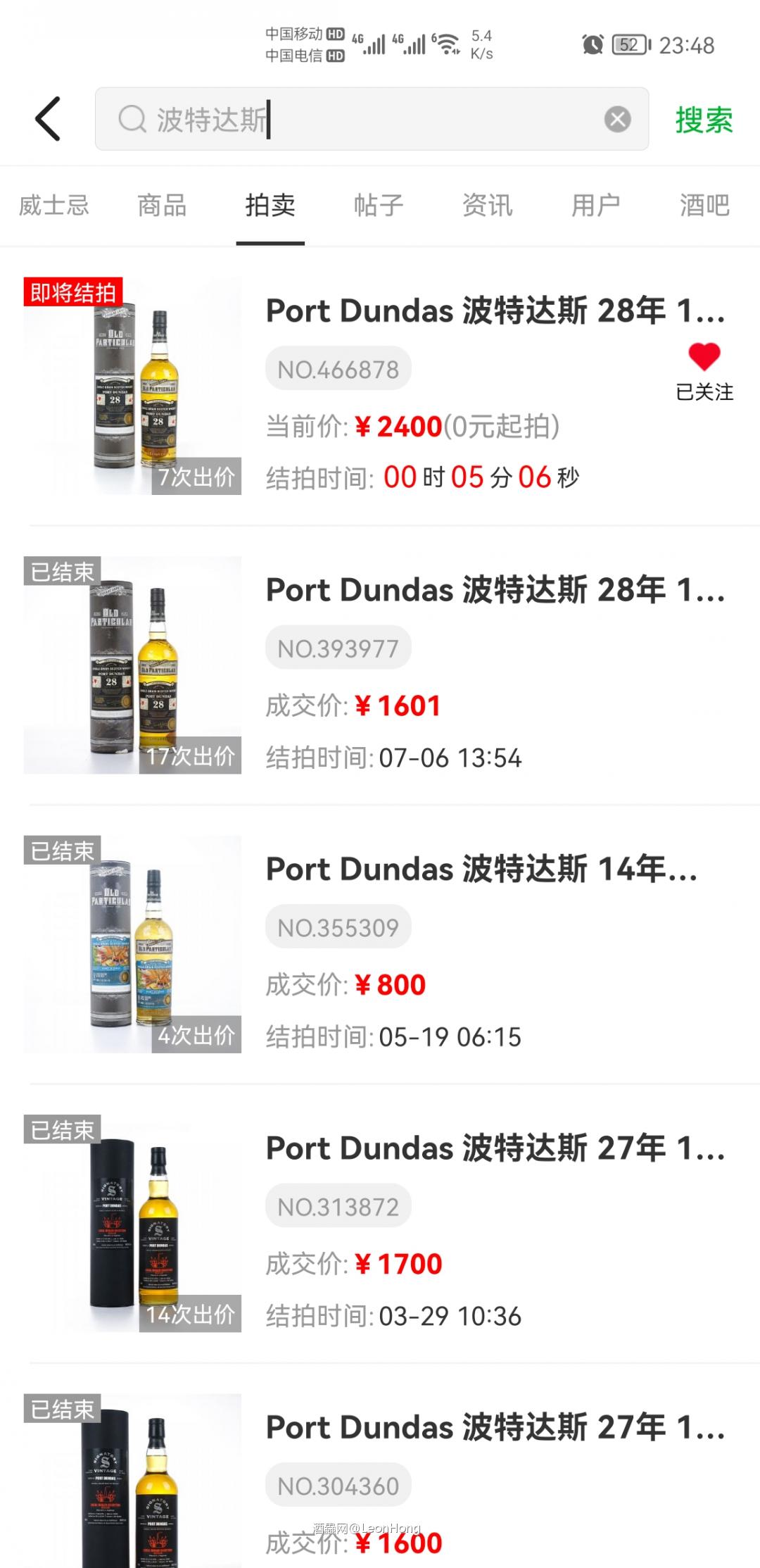Open the alarm clock icon in status bar

pyautogui.click(x=592, y=45)
